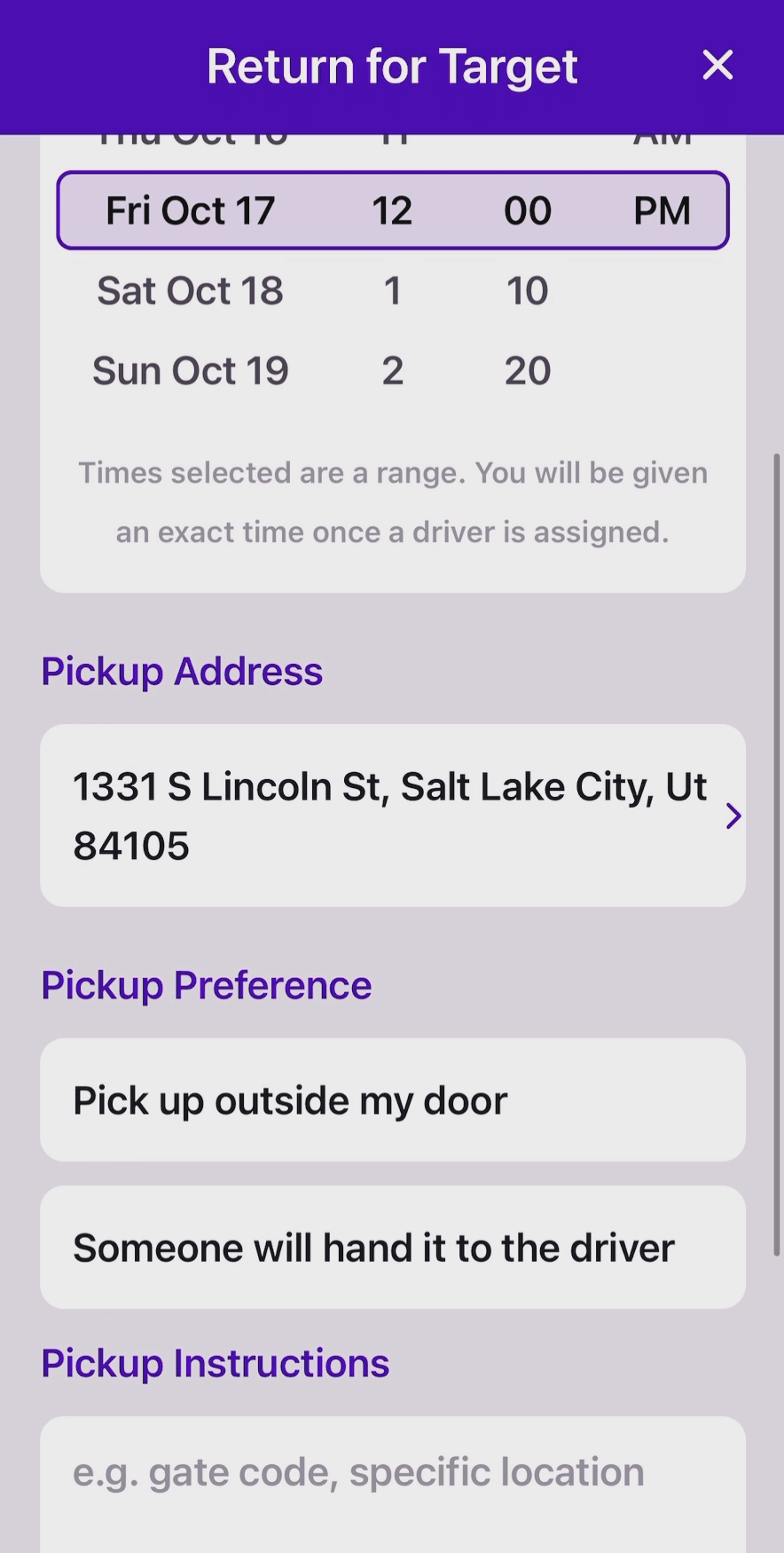The image size is (784, 1553).
Task: Select Sat Oct 18 in date picker
Action: pyautogui.click(x=190, y=291)
